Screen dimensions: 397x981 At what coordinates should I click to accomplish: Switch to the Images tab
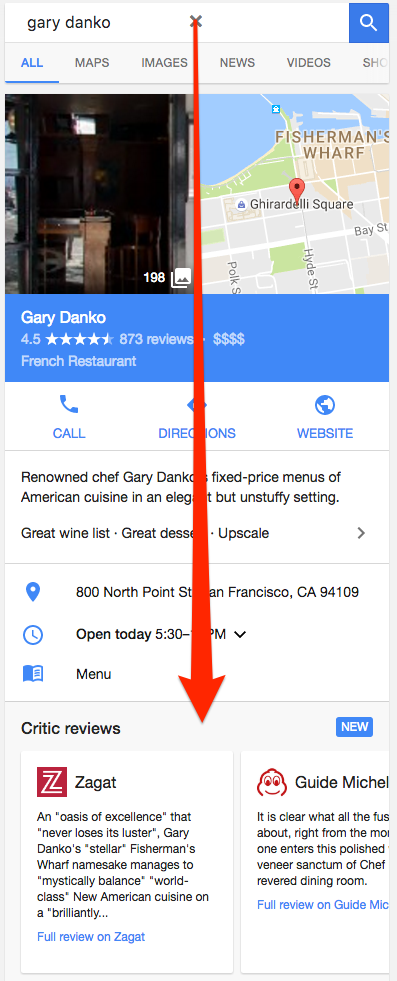click(164, 63)
